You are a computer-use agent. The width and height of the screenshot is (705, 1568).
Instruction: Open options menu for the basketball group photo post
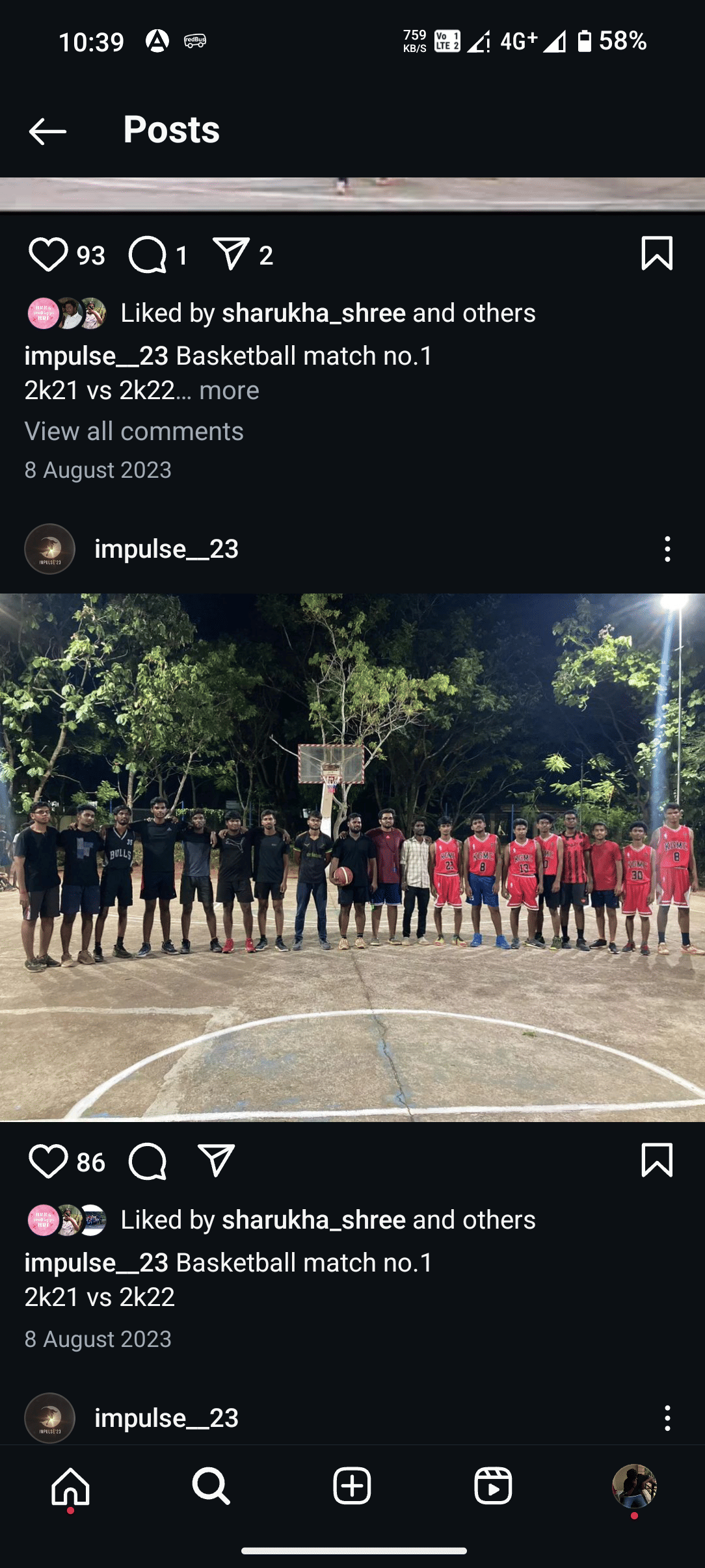667,549
